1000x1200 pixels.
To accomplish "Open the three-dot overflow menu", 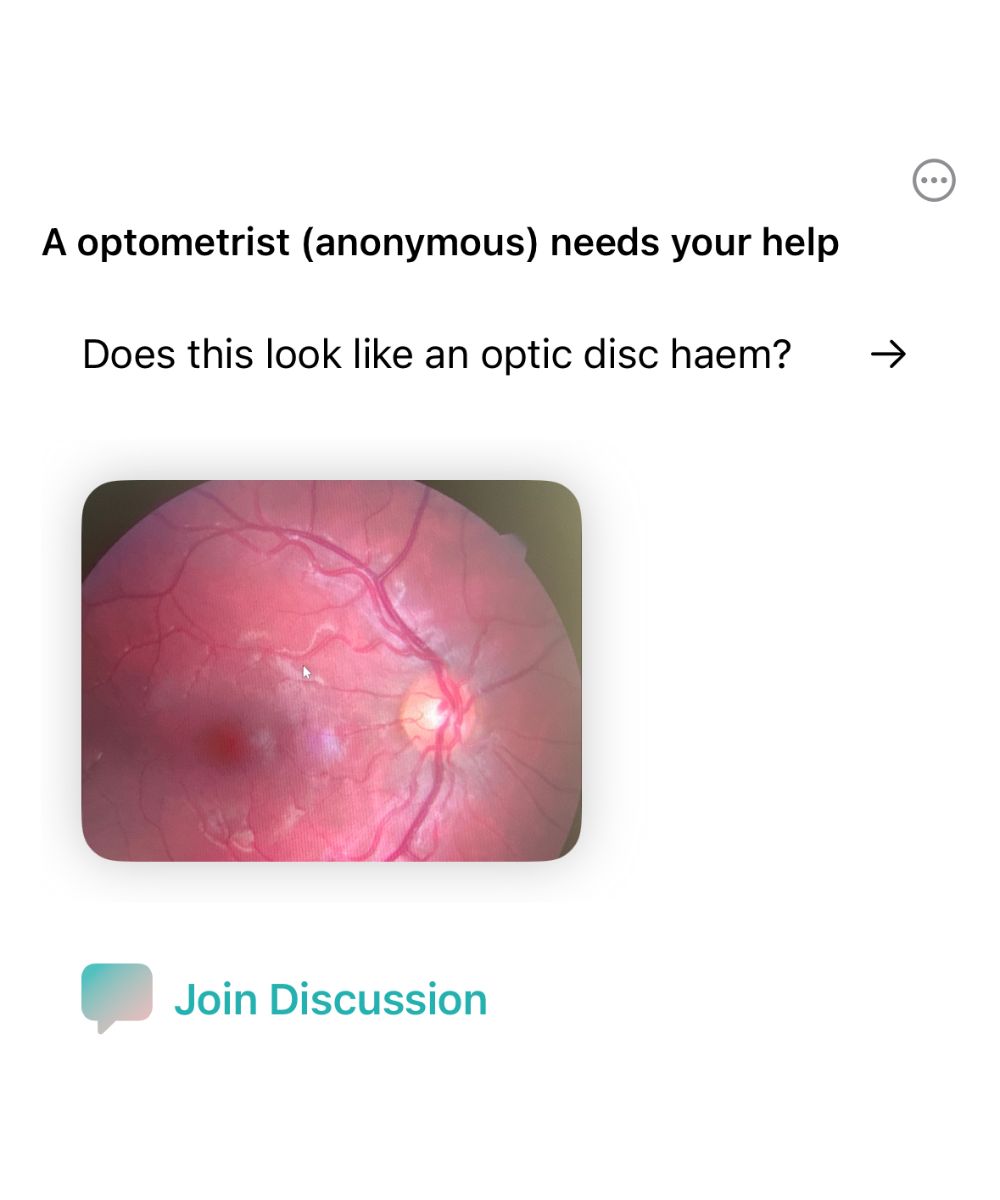I will click(934, 181).
